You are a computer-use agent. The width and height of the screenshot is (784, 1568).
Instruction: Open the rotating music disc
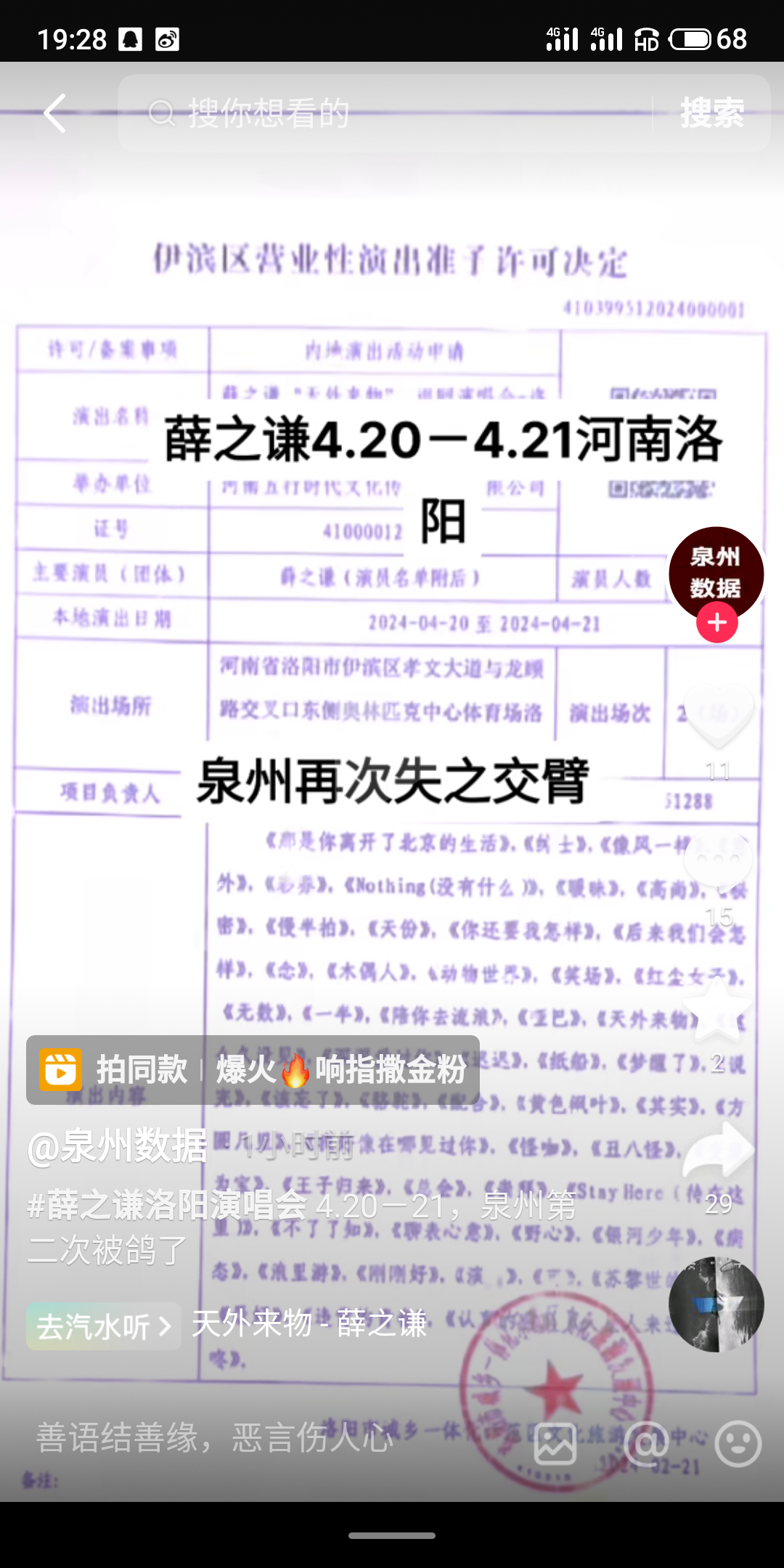pyautogui.click(x=716, y=1304)
